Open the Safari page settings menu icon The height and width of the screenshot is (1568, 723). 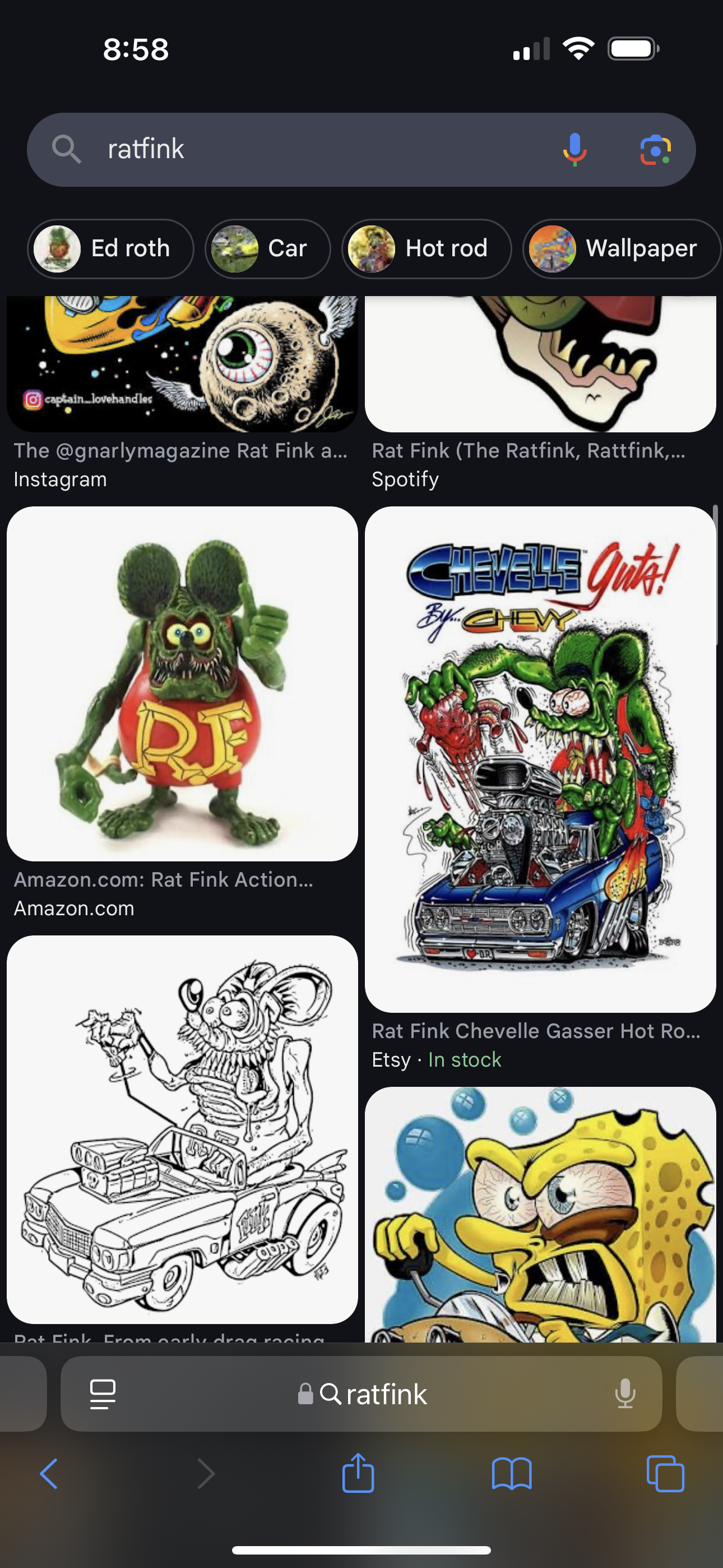[x=102, y=1394]
